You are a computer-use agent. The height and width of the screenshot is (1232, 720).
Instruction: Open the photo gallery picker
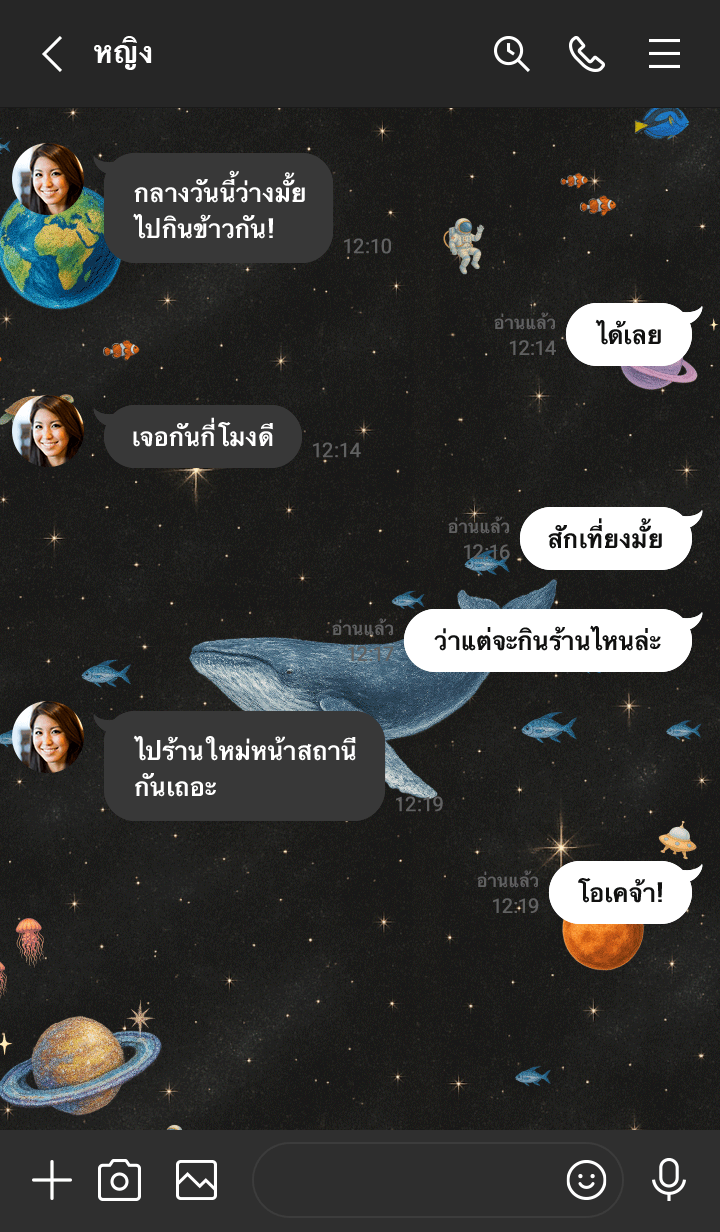click(196, 1181)
